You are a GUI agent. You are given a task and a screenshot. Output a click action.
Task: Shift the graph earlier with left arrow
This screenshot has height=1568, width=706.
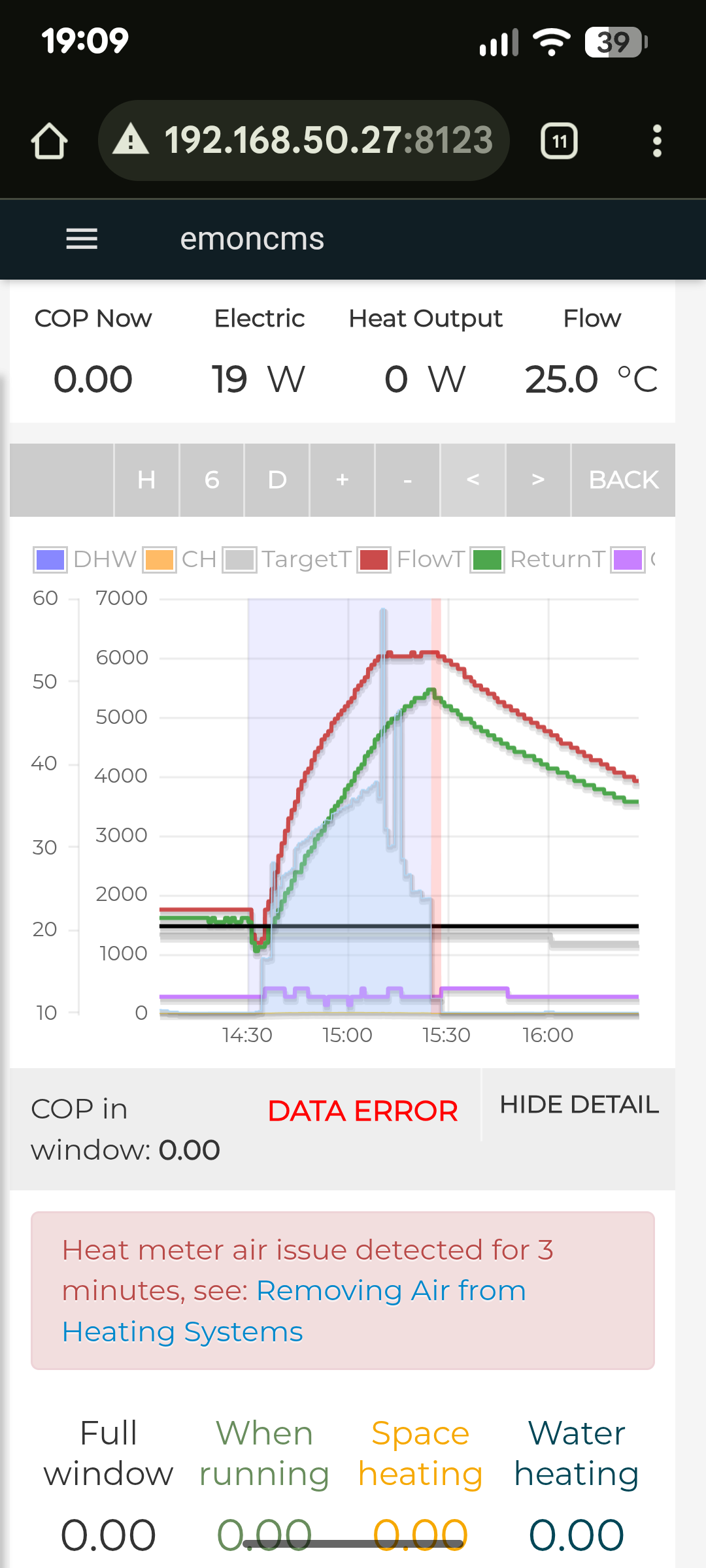[x=473, y=480]
